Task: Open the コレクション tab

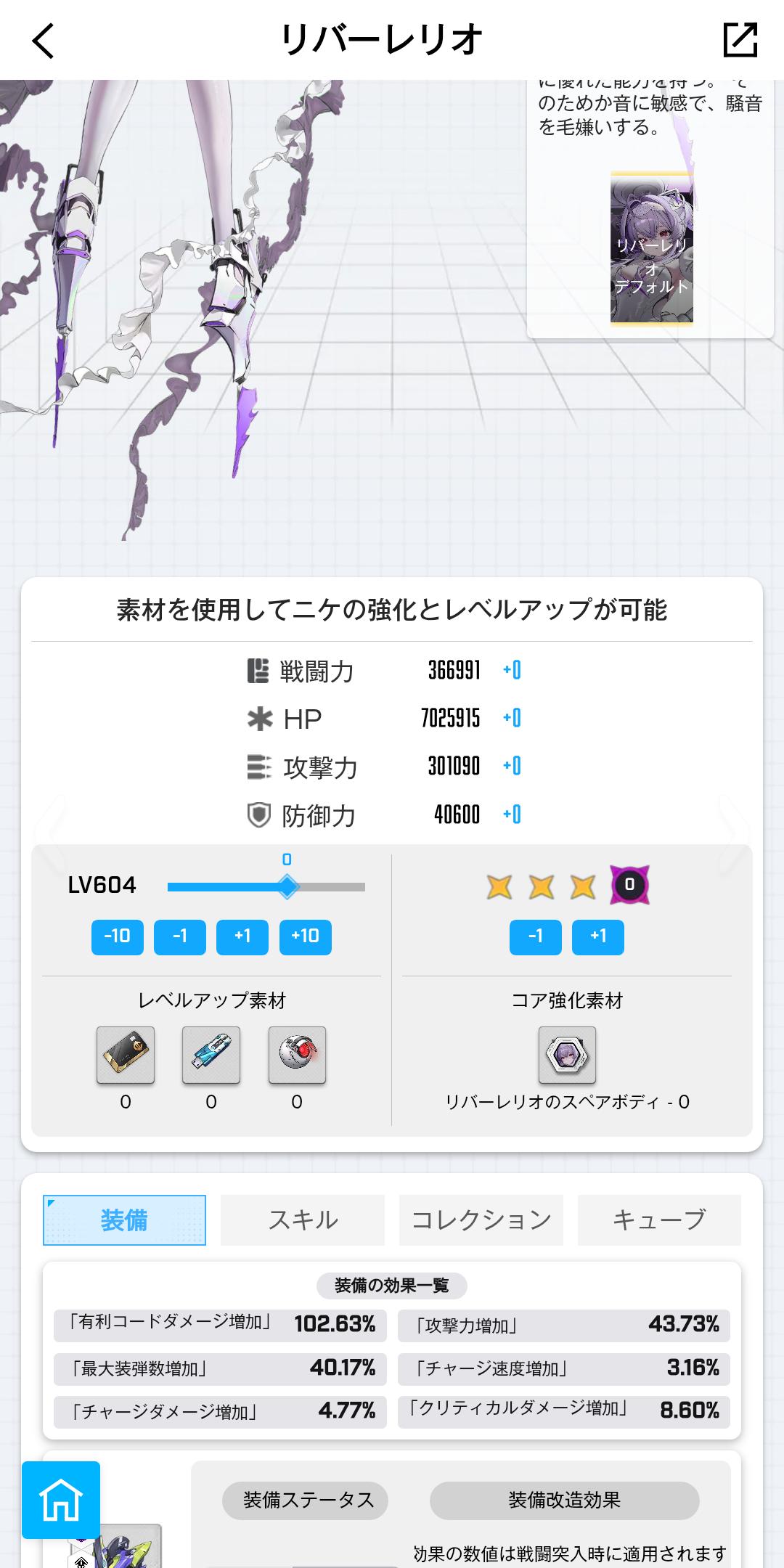Action: click(481, 1220)
